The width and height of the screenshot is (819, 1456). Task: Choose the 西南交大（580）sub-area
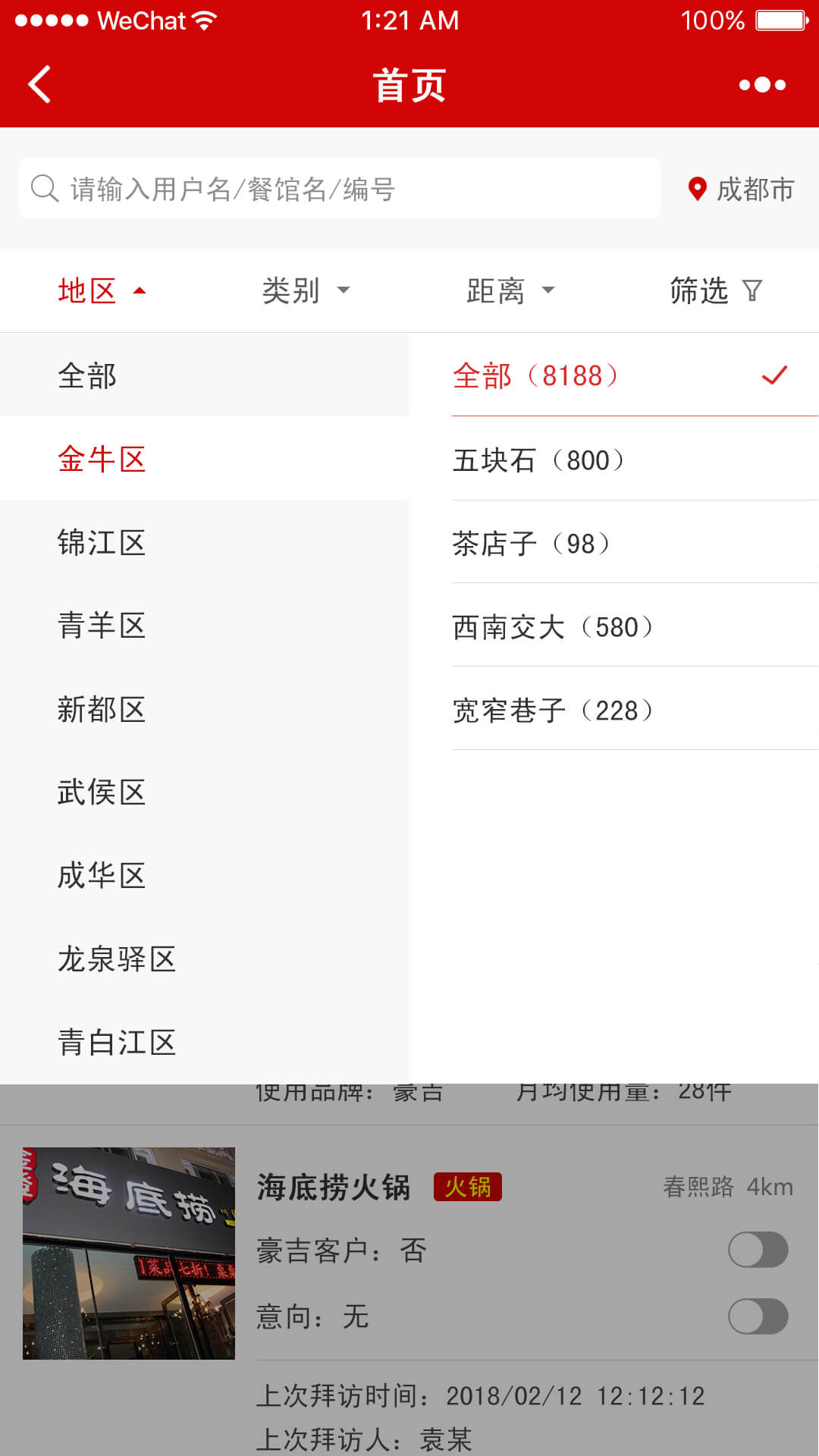click(553, 626)
